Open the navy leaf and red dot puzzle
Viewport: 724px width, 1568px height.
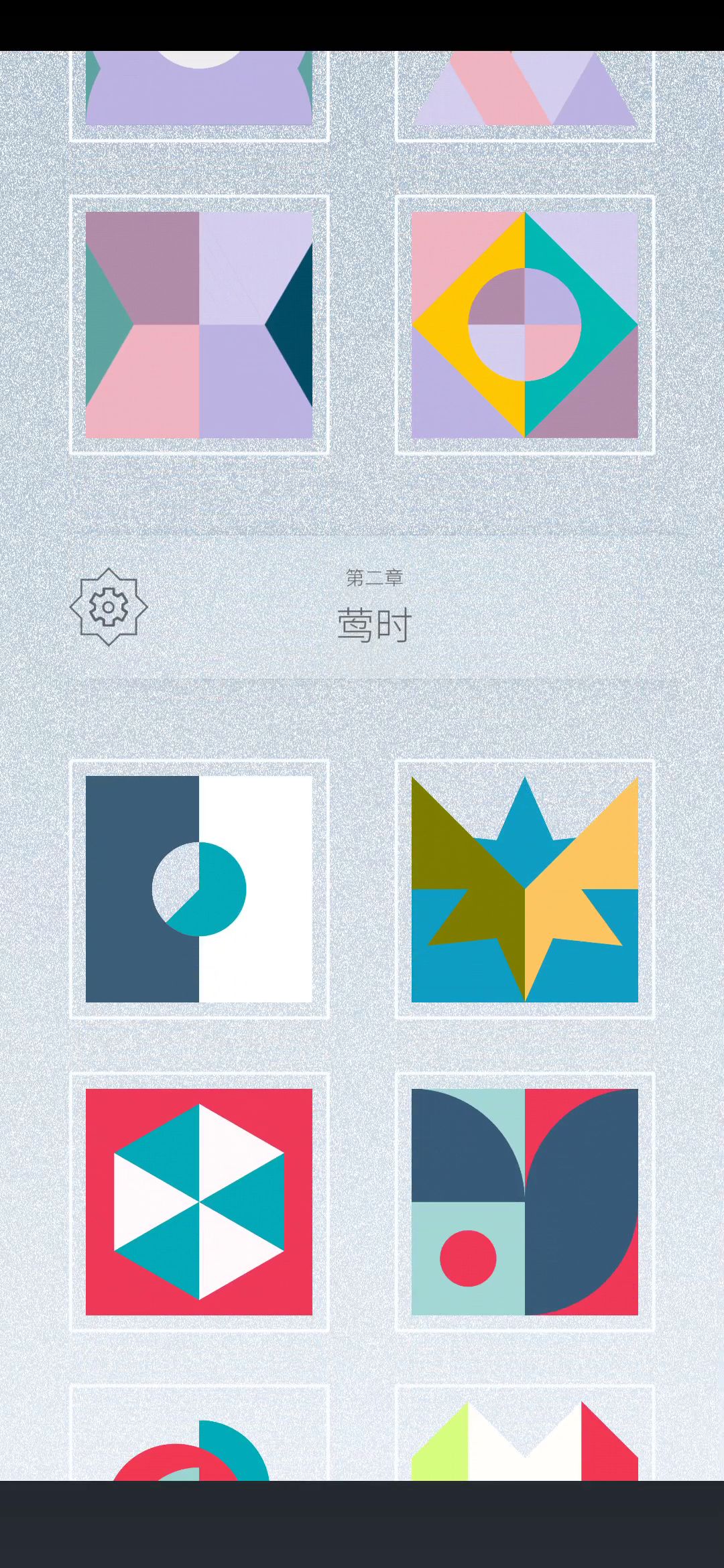(524, 1202)
